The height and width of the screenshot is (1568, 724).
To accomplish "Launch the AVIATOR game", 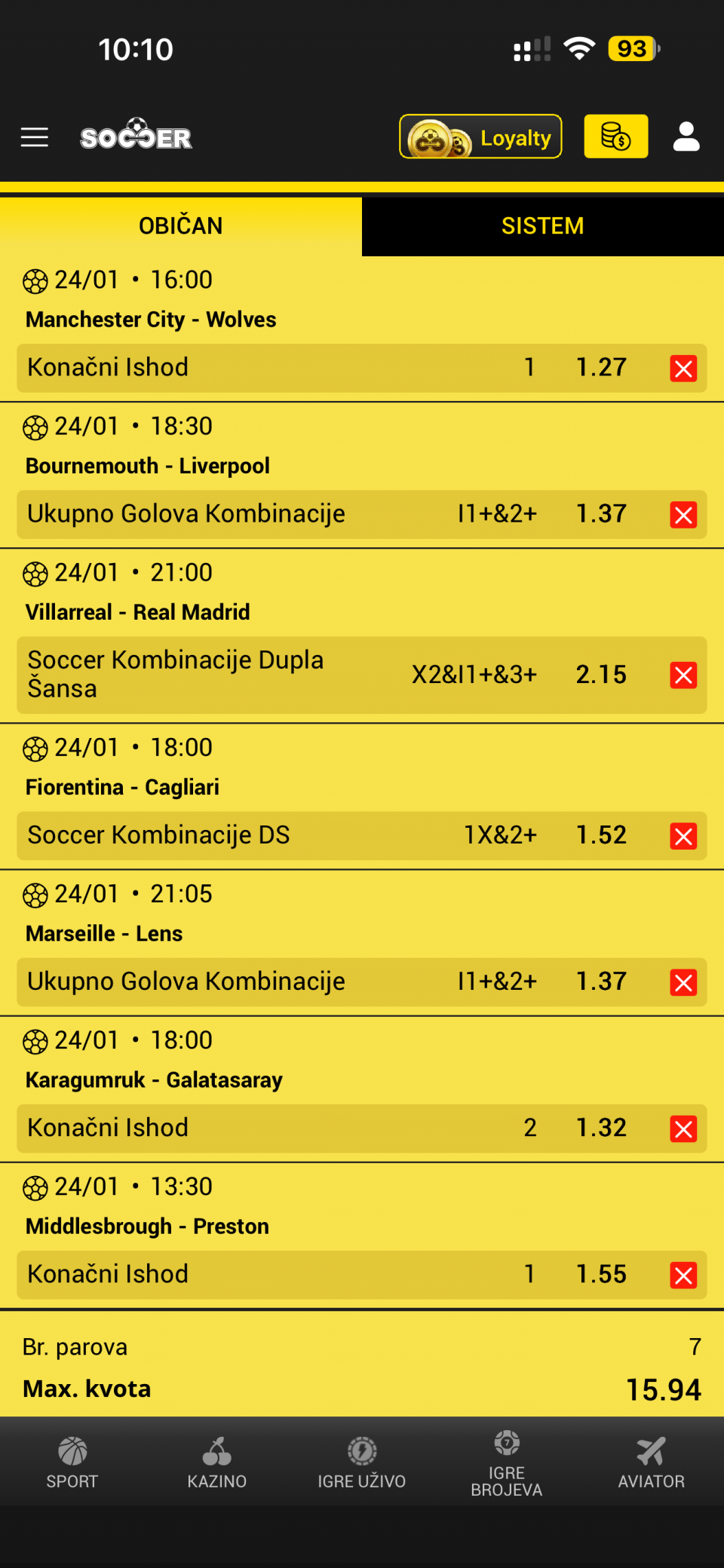I will [652, 1462].
